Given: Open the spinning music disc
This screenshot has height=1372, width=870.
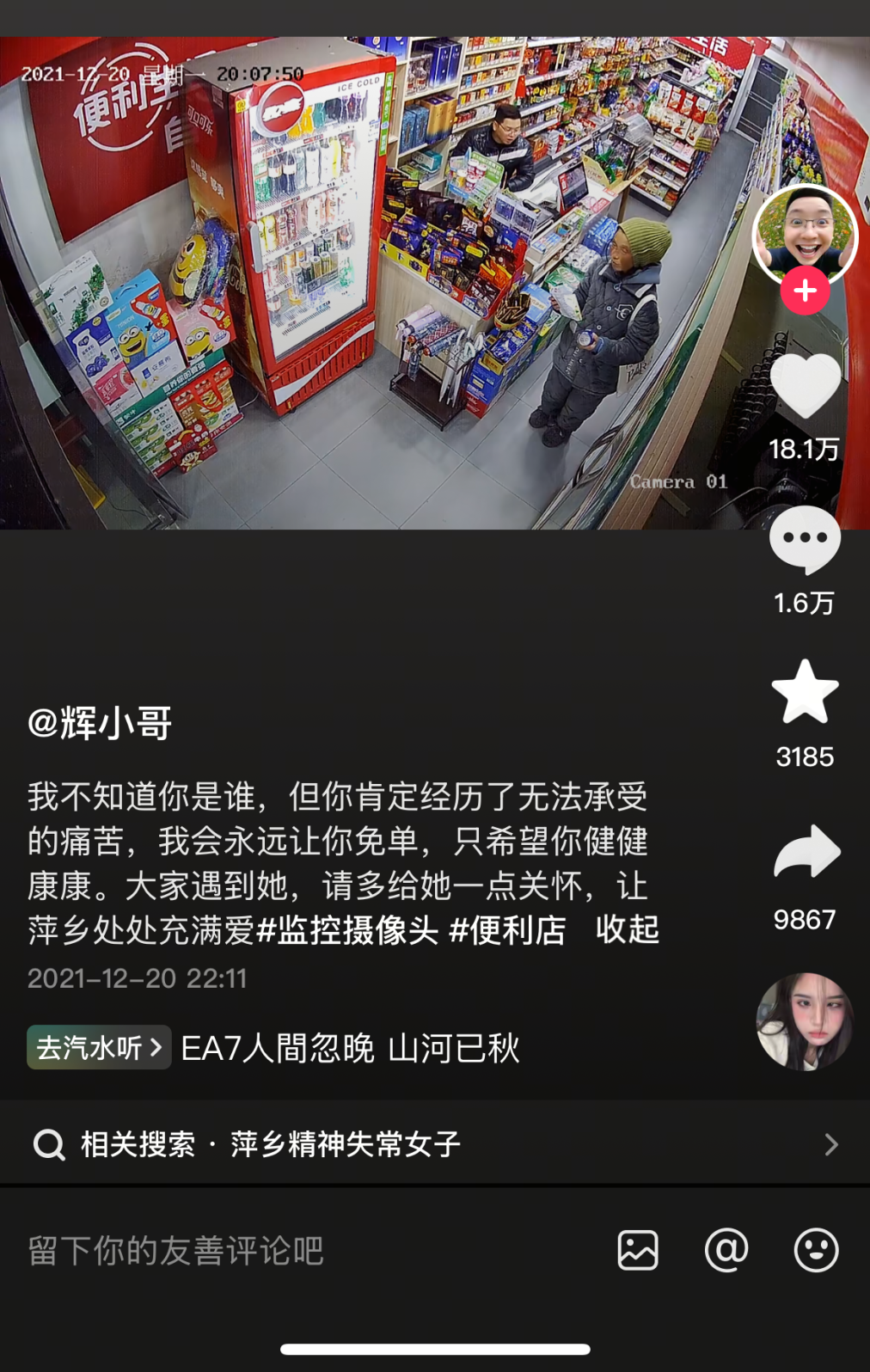Looking at the screenshot, I should [805, 1021].
